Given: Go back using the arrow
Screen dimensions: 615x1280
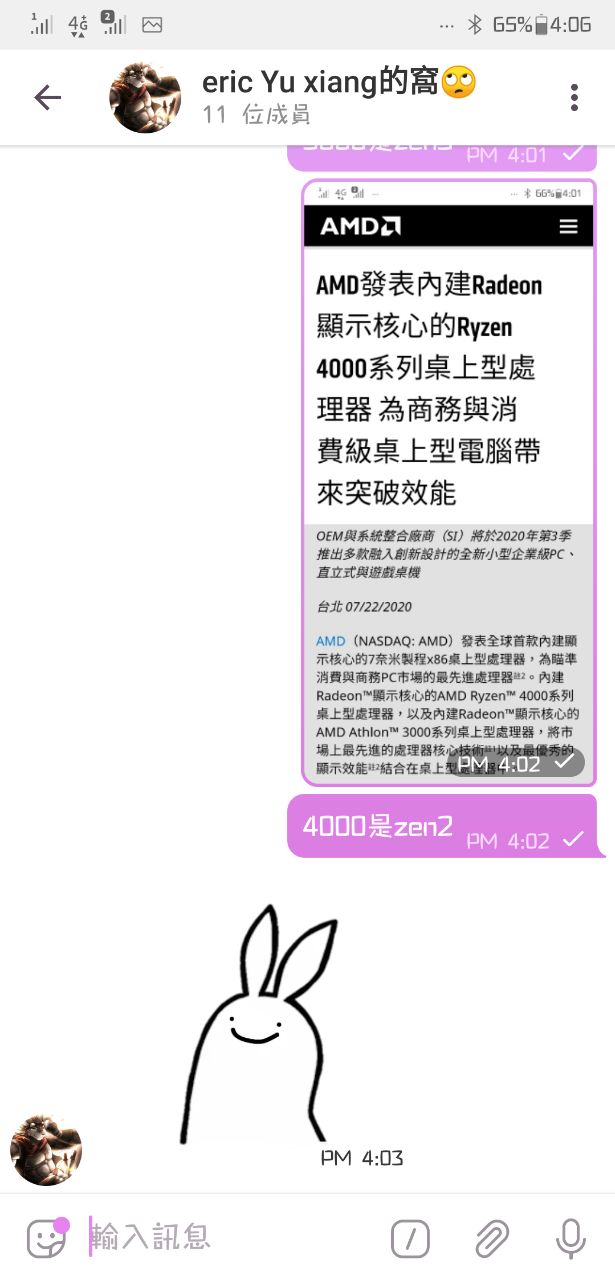Looking at the screenshot, I should click(47, 97).
